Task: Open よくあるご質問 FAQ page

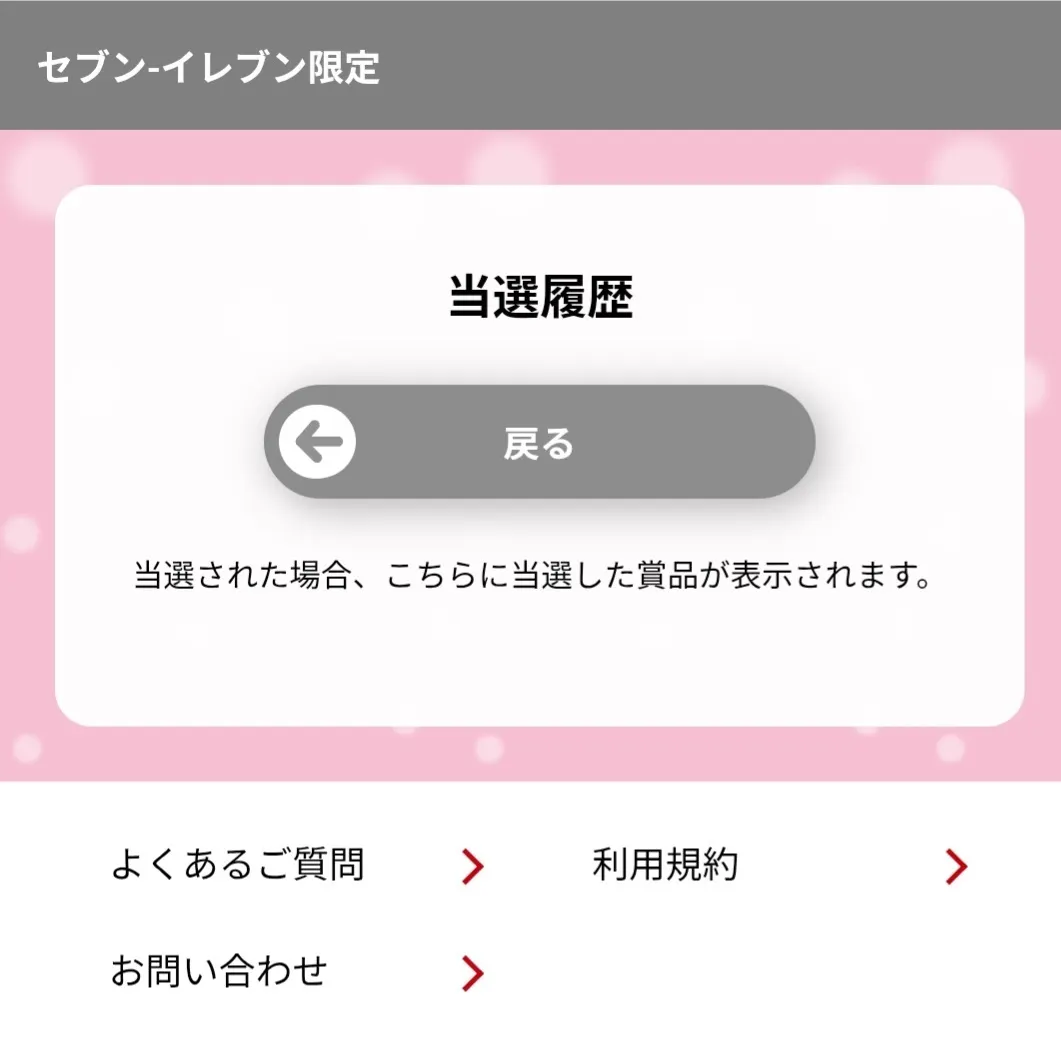Action: [297, 866]
